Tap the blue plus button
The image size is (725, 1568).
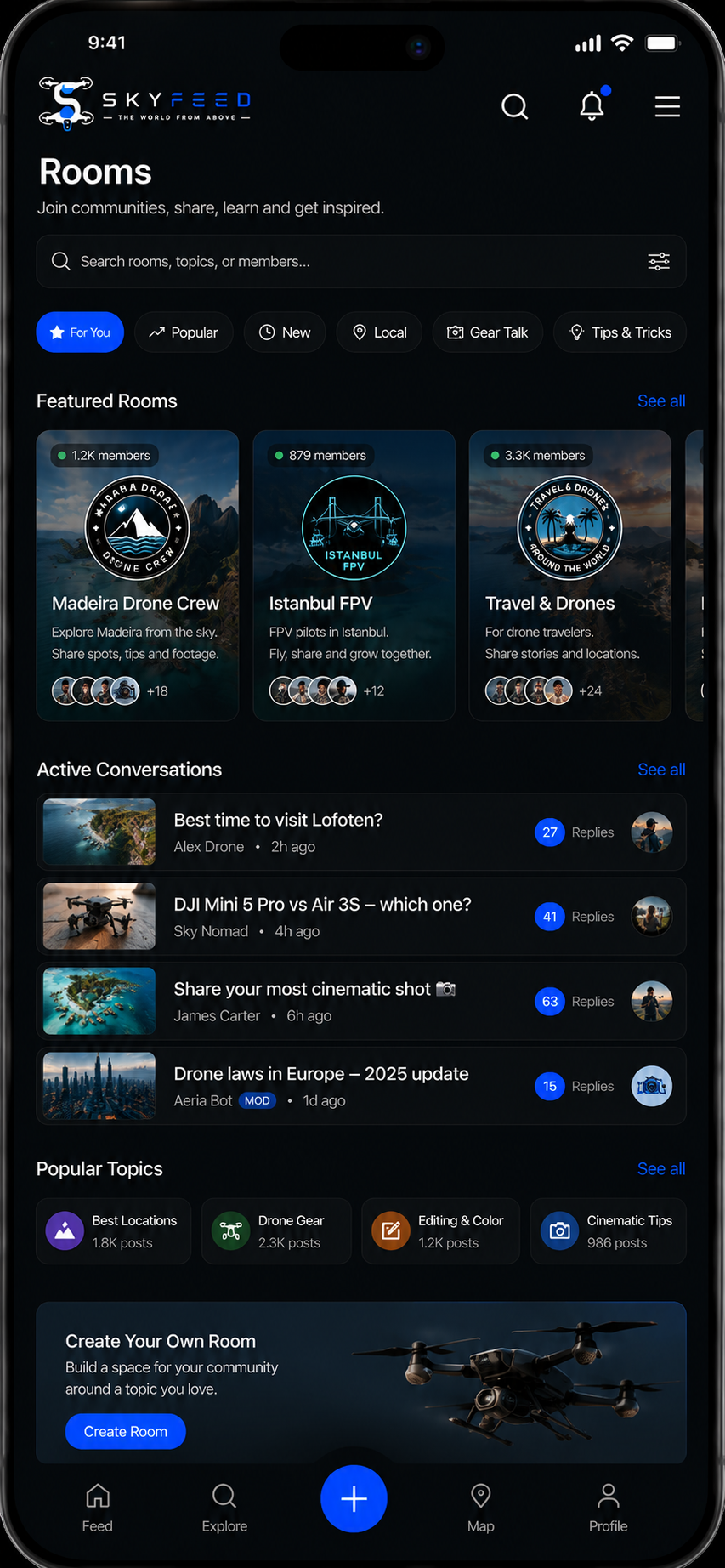point(354,1498)
